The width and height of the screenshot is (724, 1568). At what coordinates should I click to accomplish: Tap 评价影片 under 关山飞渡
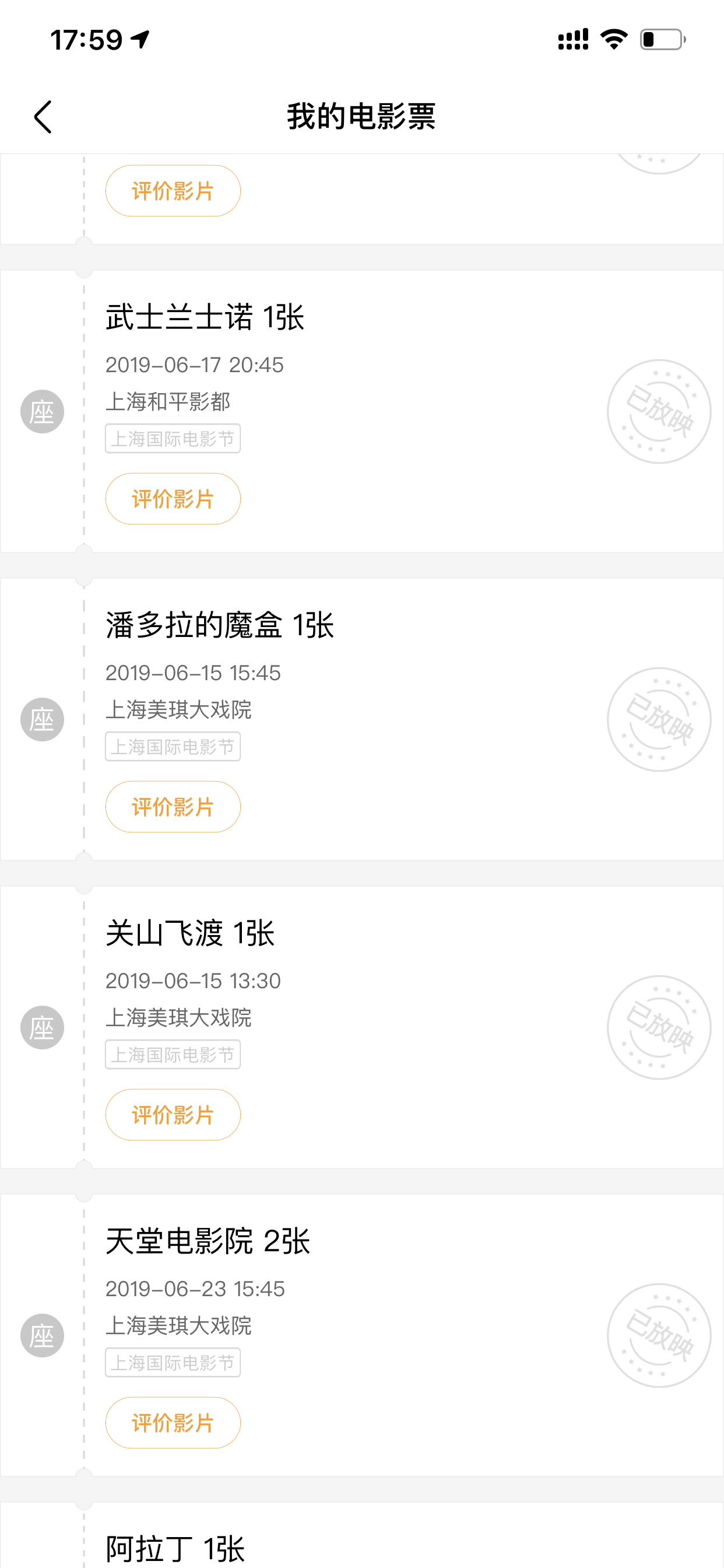click(173, 1115)
